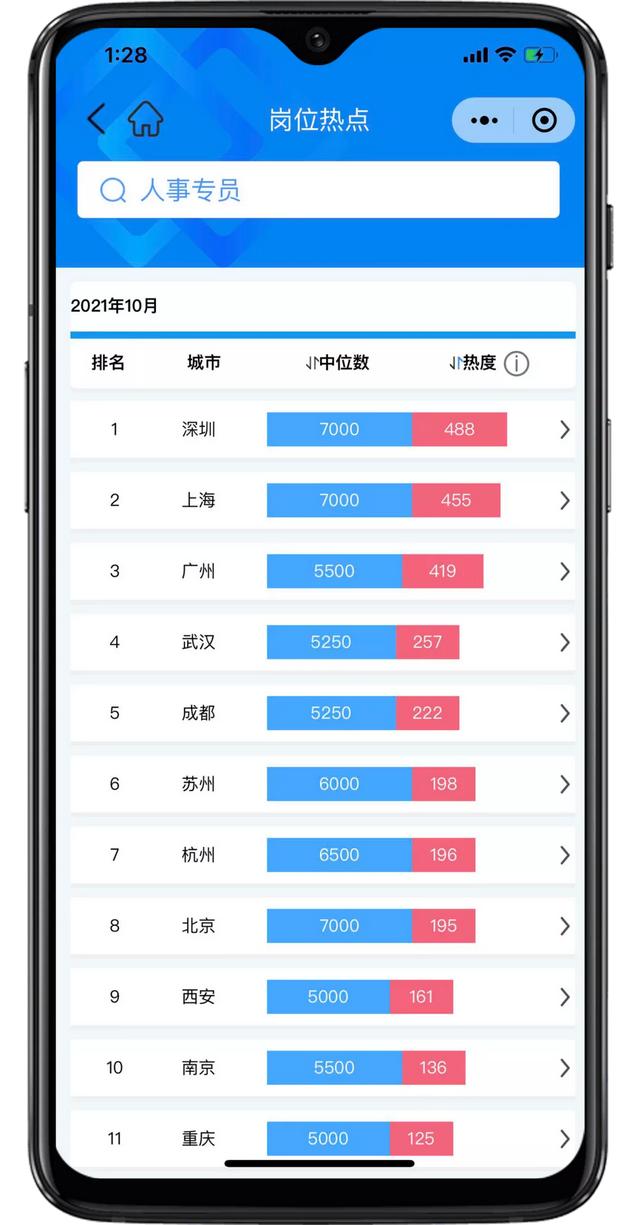Viewport: 640px width, 1225px height.
Task: Return to the home page icon
Action: [x=145, y=120]
